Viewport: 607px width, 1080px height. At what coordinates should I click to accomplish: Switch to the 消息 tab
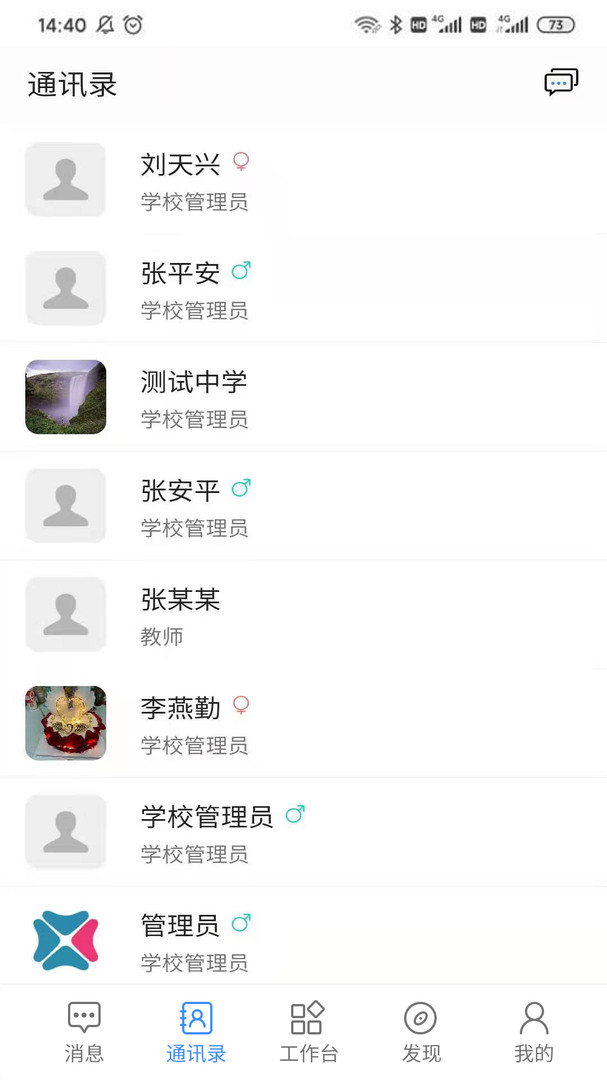coord(84,1032)
